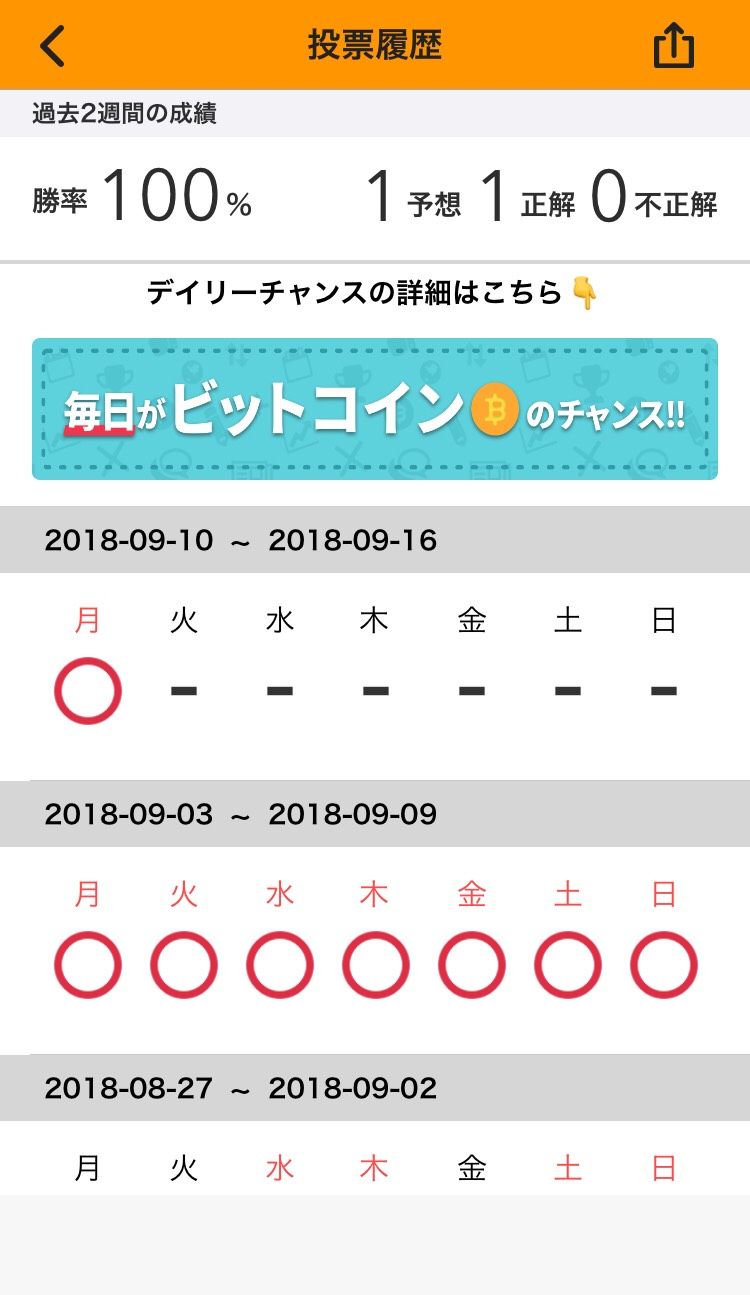Open the daily Bitcoin chance banner
The height and width of the screenshot is (1295, 750).
(375, 409)
